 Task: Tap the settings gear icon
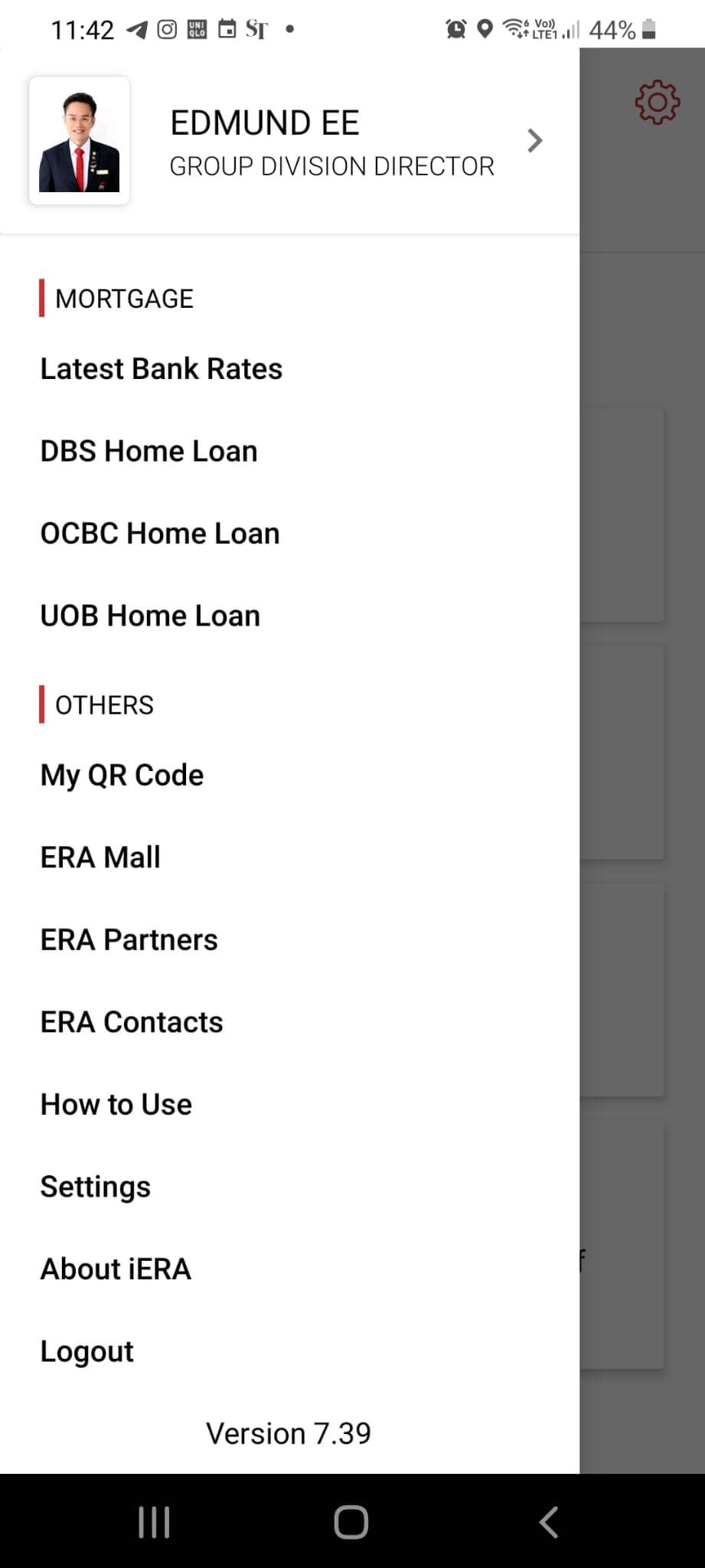click(657, 103)
